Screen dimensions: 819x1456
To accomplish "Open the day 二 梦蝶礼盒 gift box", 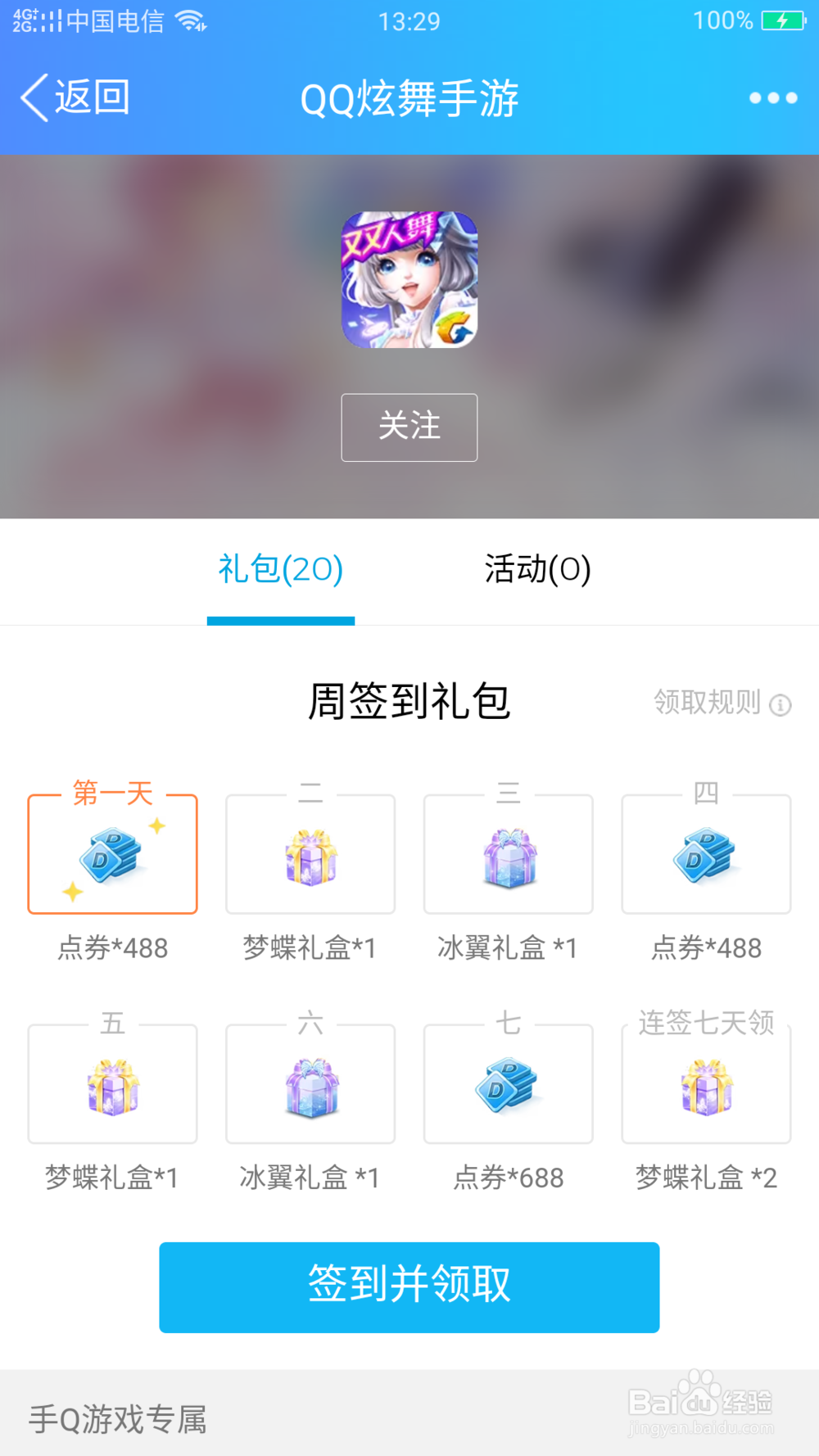I will [310, 852].
